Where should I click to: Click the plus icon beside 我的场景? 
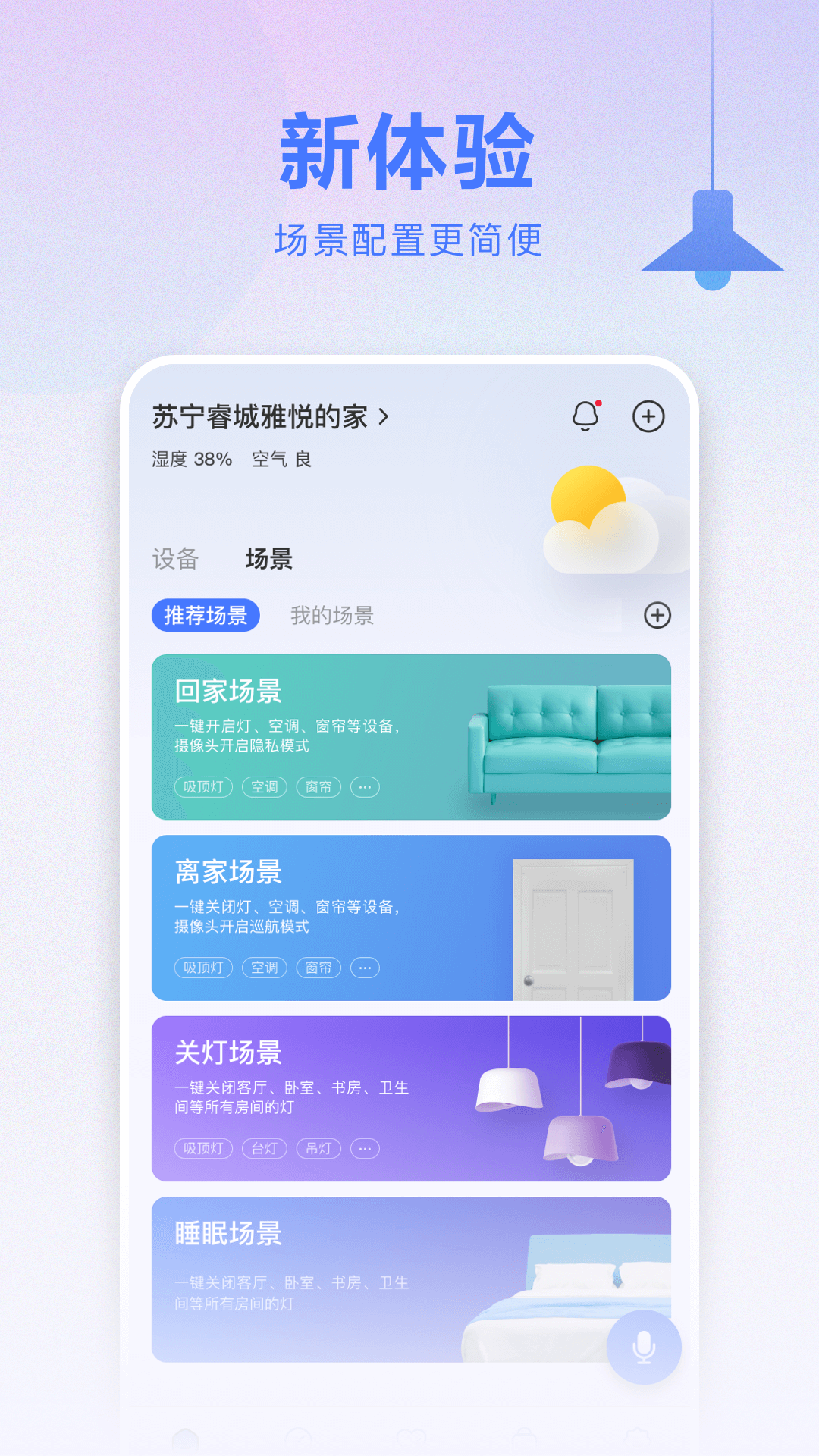point(657,616)
